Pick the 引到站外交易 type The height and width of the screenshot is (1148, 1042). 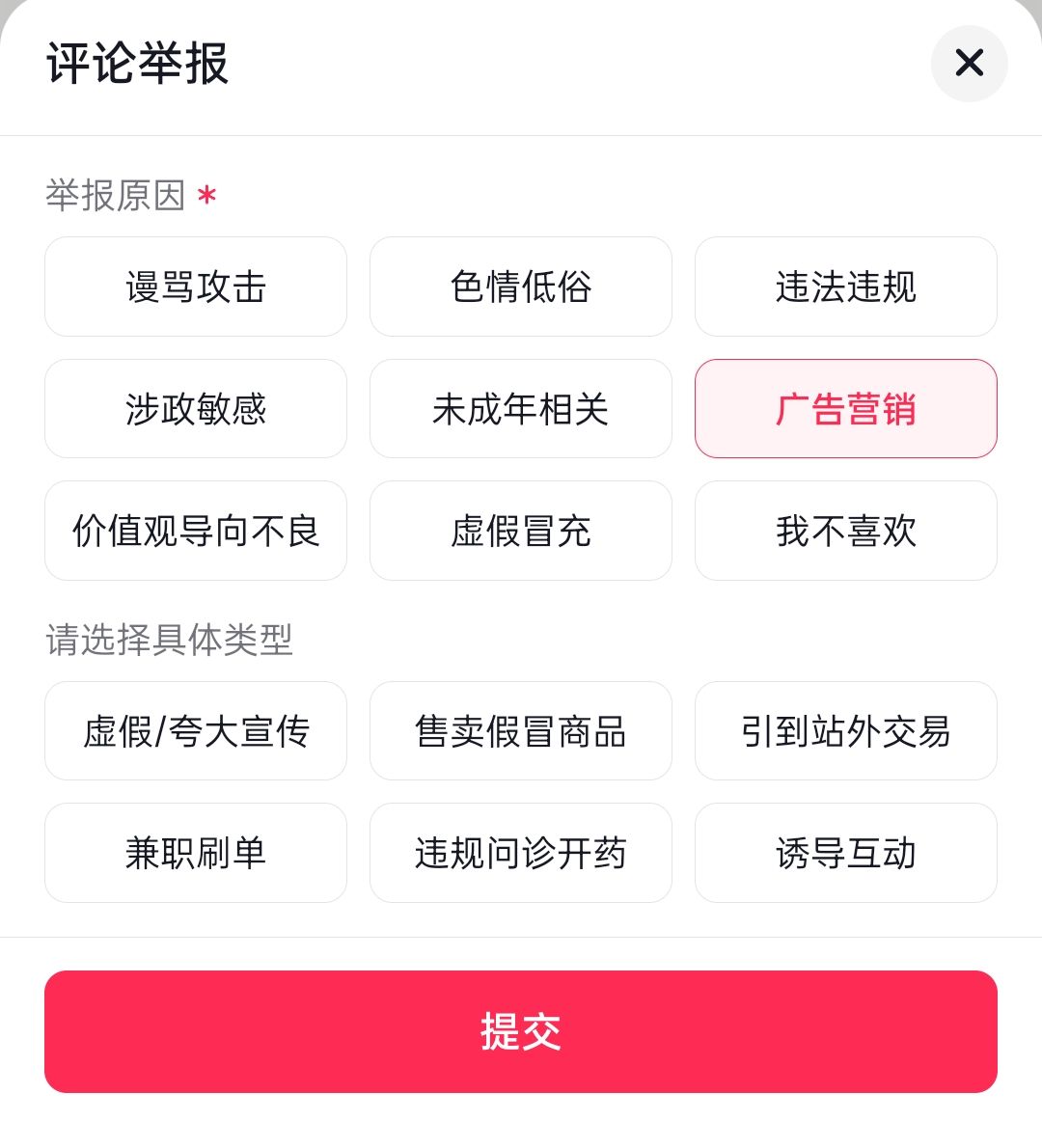tap(846, 731)
